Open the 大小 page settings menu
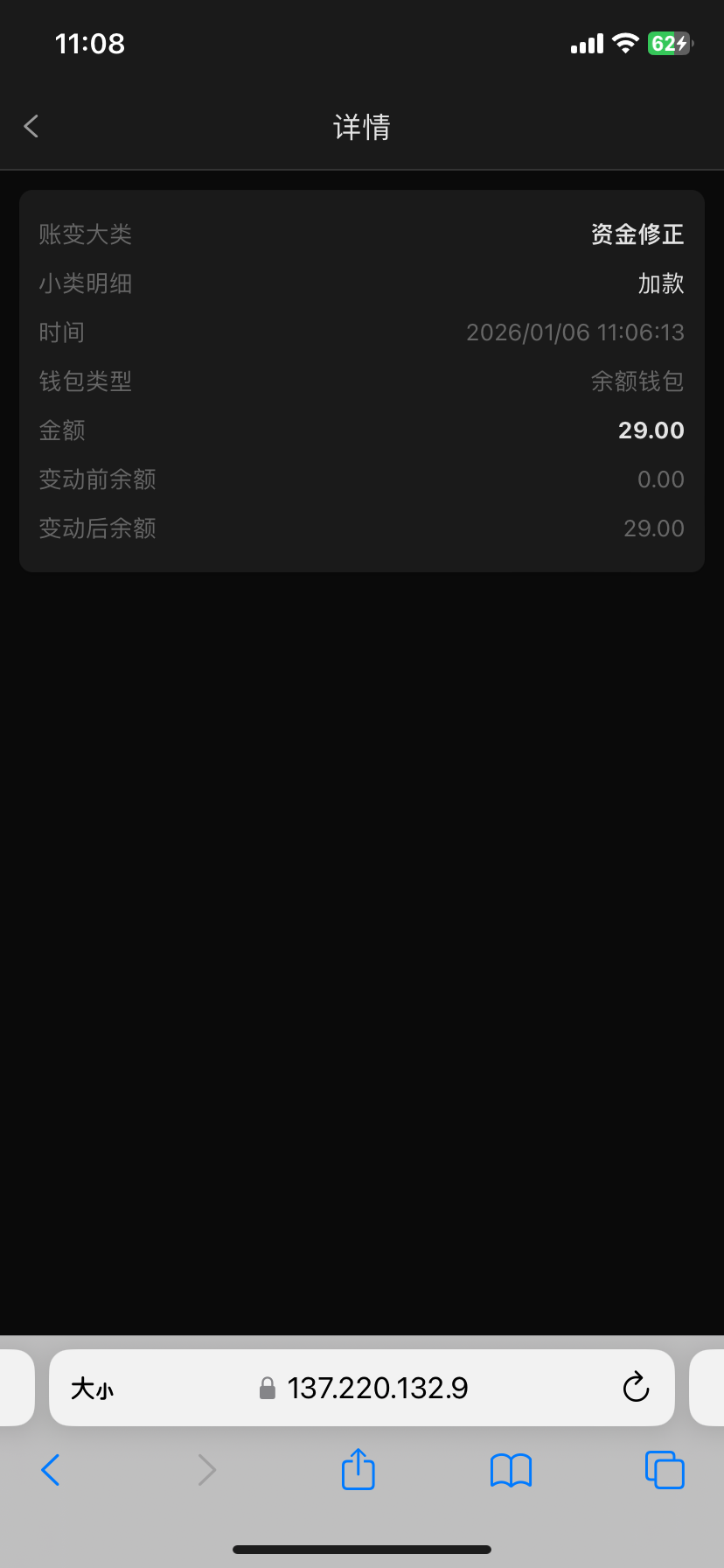The image size is (724, 1568). pyautogui.click(x=92, y=1389)
